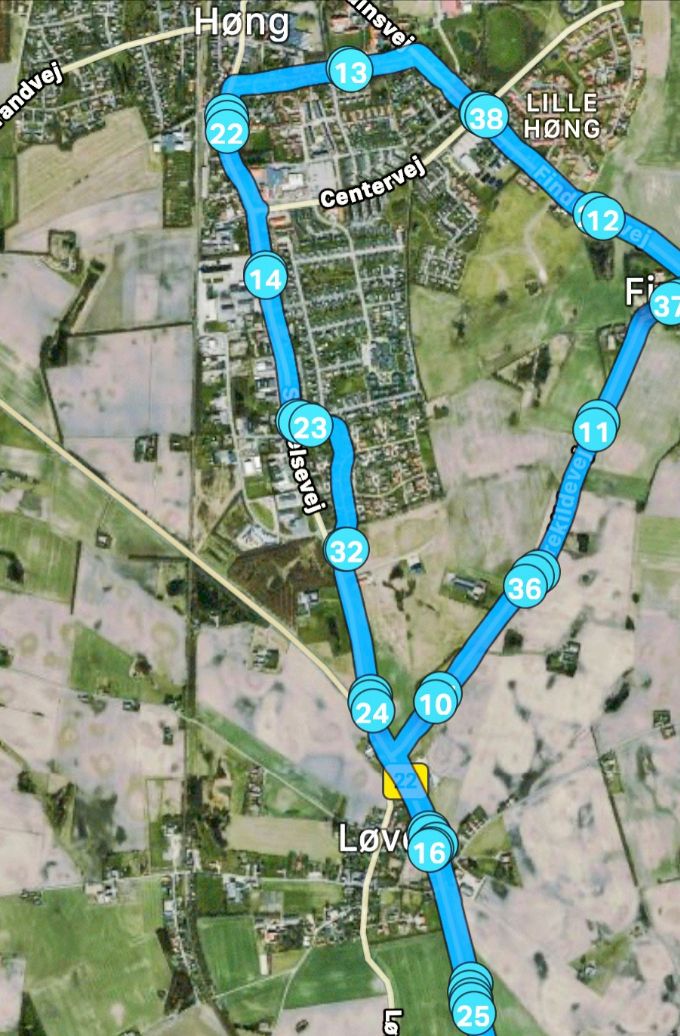680x1036 pixels.
Task: Select route marker 14
Action: [265, 280]
